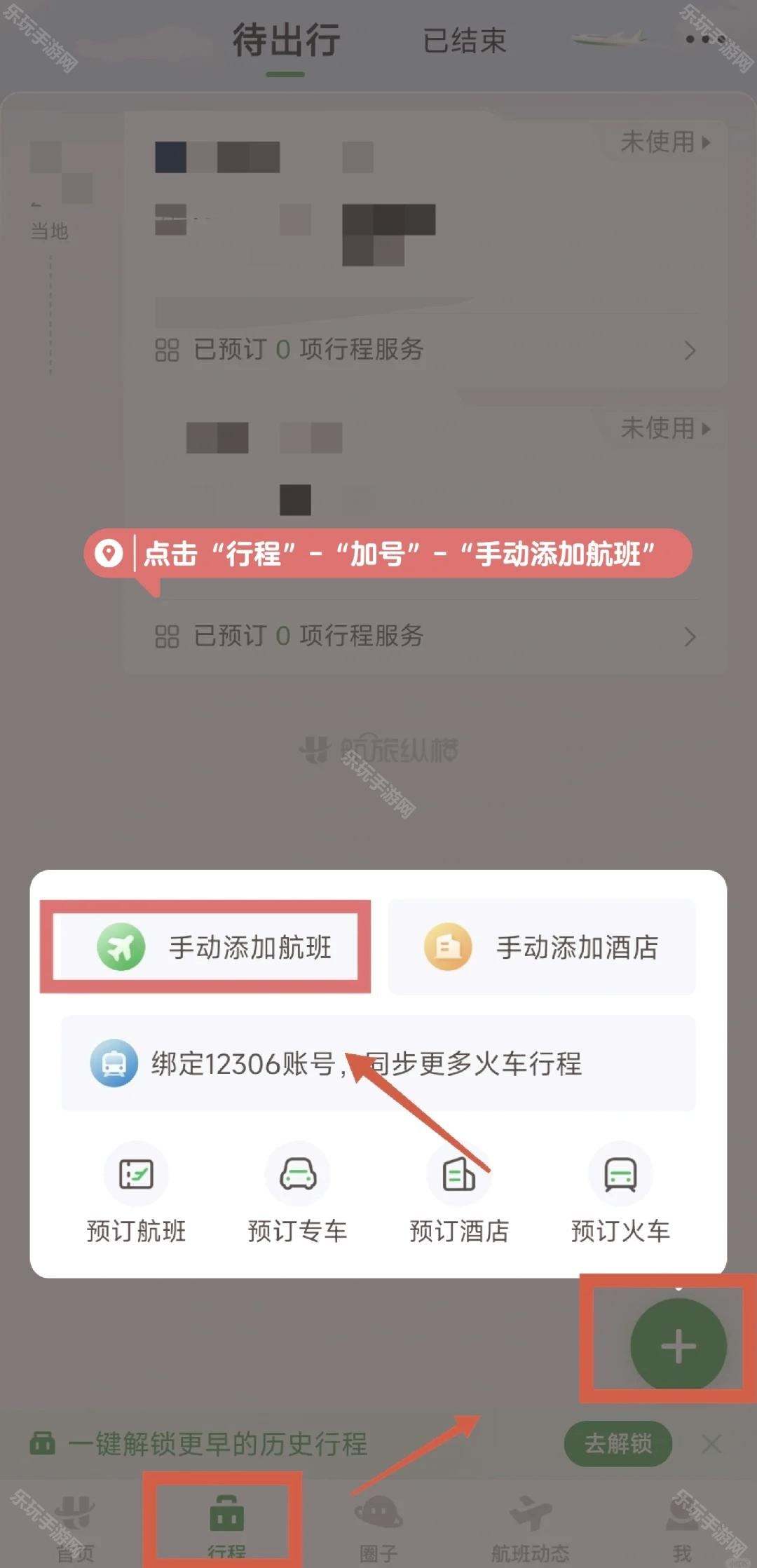
Task: Dismiss the unlock history trips banner
Action: [x=711, y=1443]
